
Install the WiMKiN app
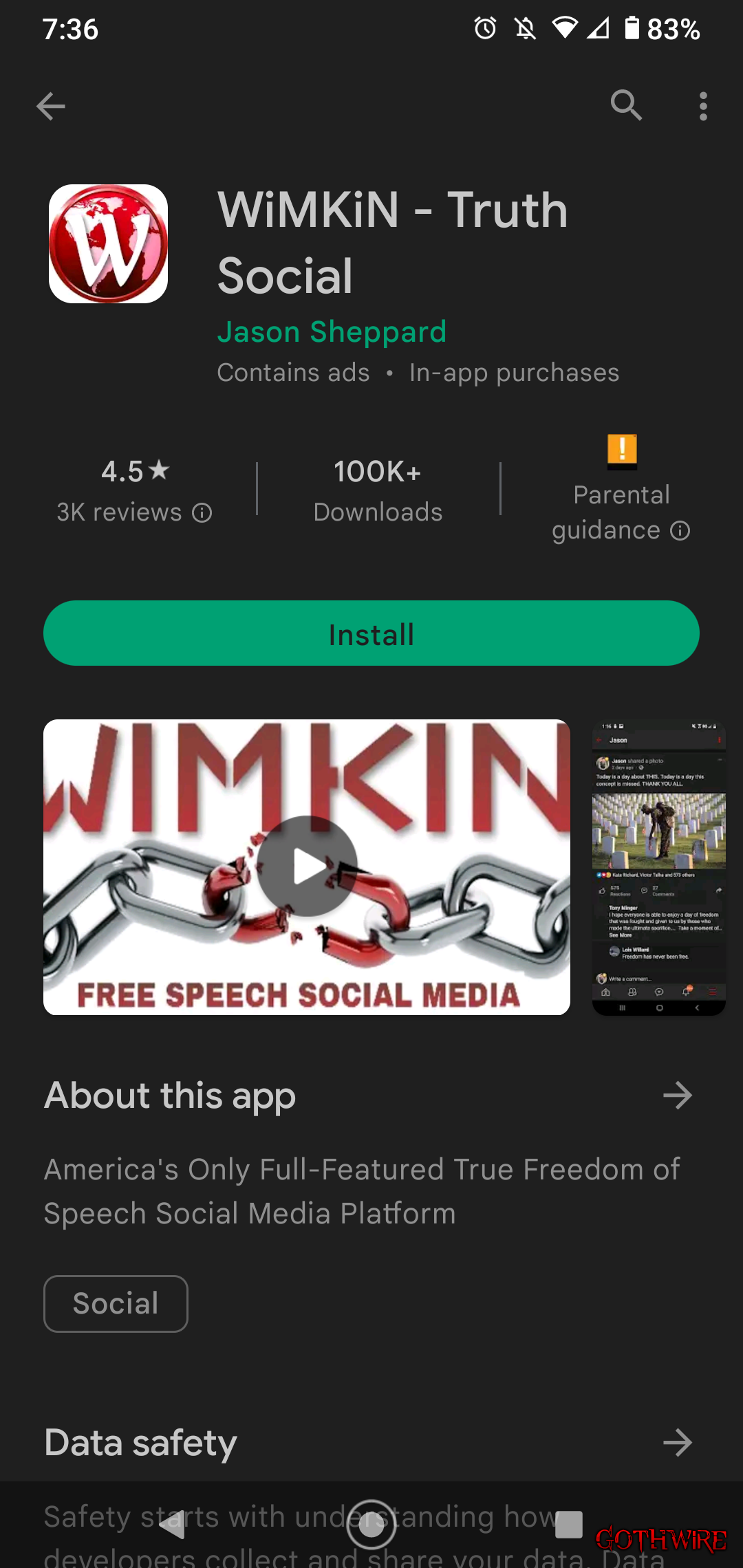pyautogui.click(x=371, y=633)
